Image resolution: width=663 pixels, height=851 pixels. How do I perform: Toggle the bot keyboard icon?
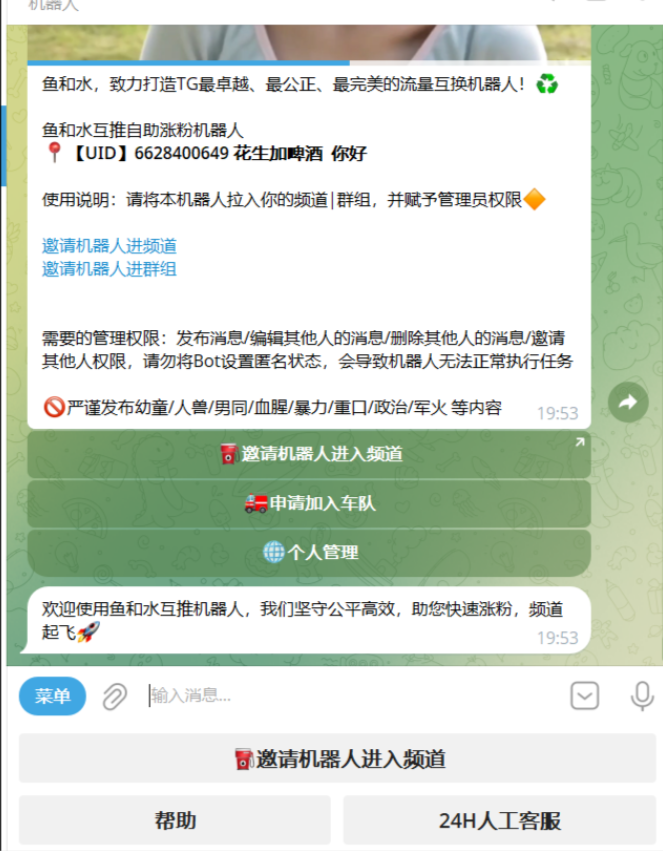[x=585, y=696]
